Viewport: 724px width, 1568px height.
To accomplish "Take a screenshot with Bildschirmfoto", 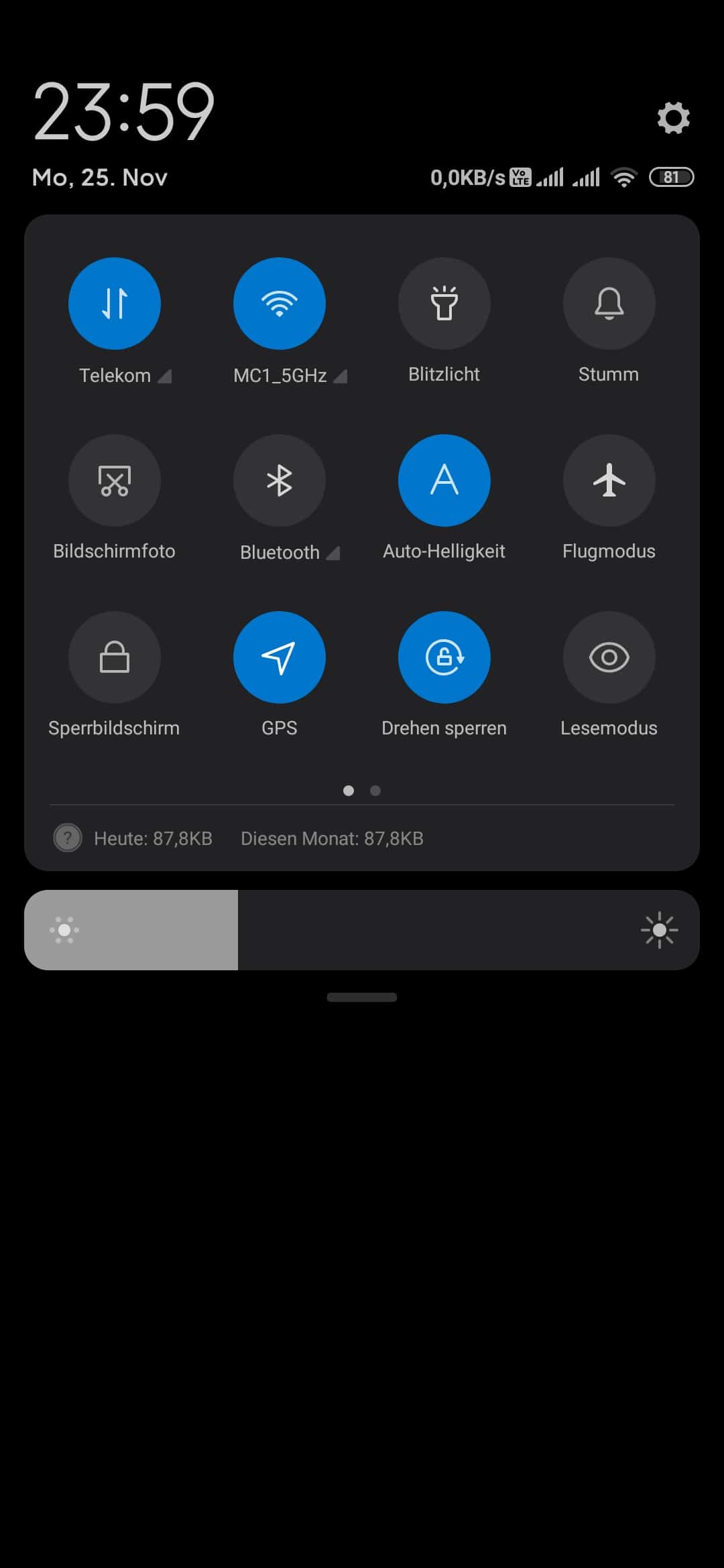I will coord(115,480).
